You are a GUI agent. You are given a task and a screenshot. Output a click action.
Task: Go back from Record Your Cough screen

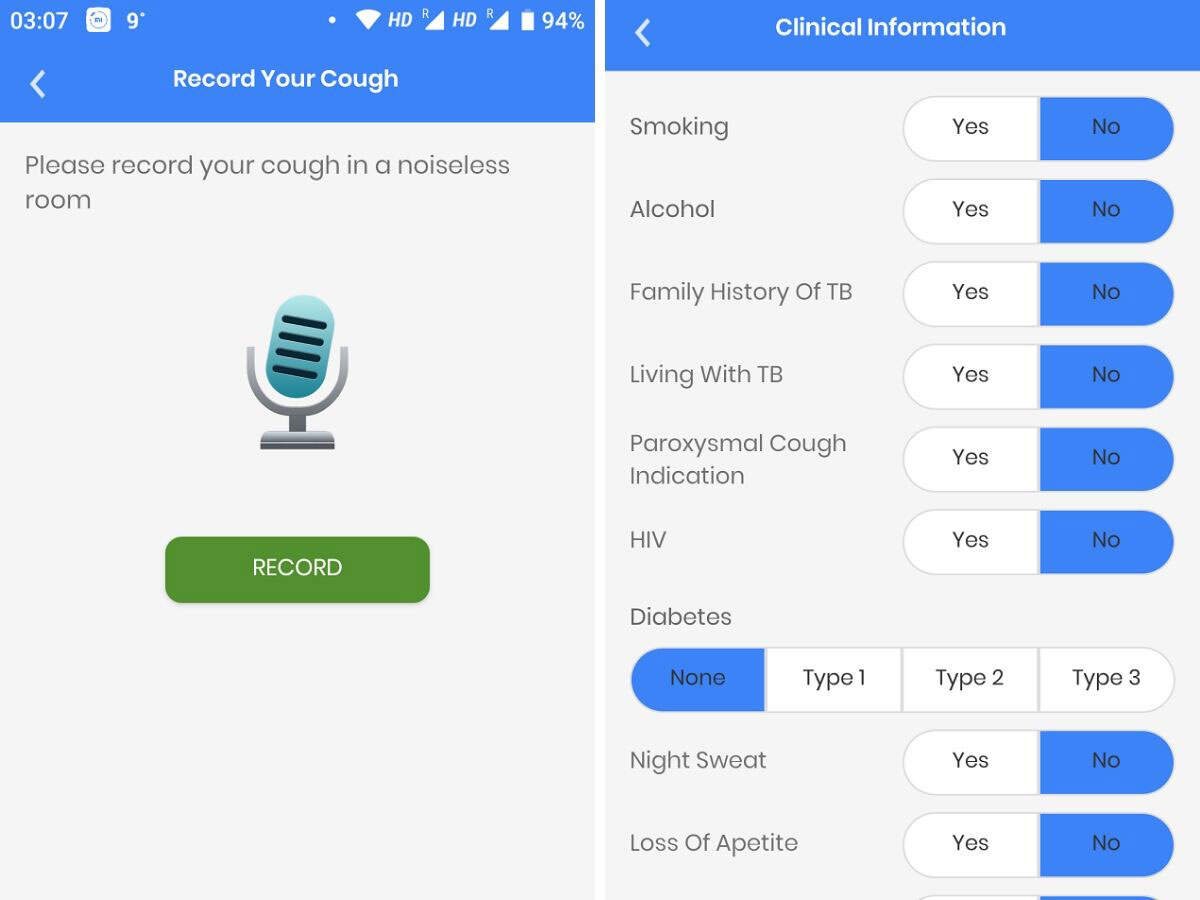[x=38, y=84]
